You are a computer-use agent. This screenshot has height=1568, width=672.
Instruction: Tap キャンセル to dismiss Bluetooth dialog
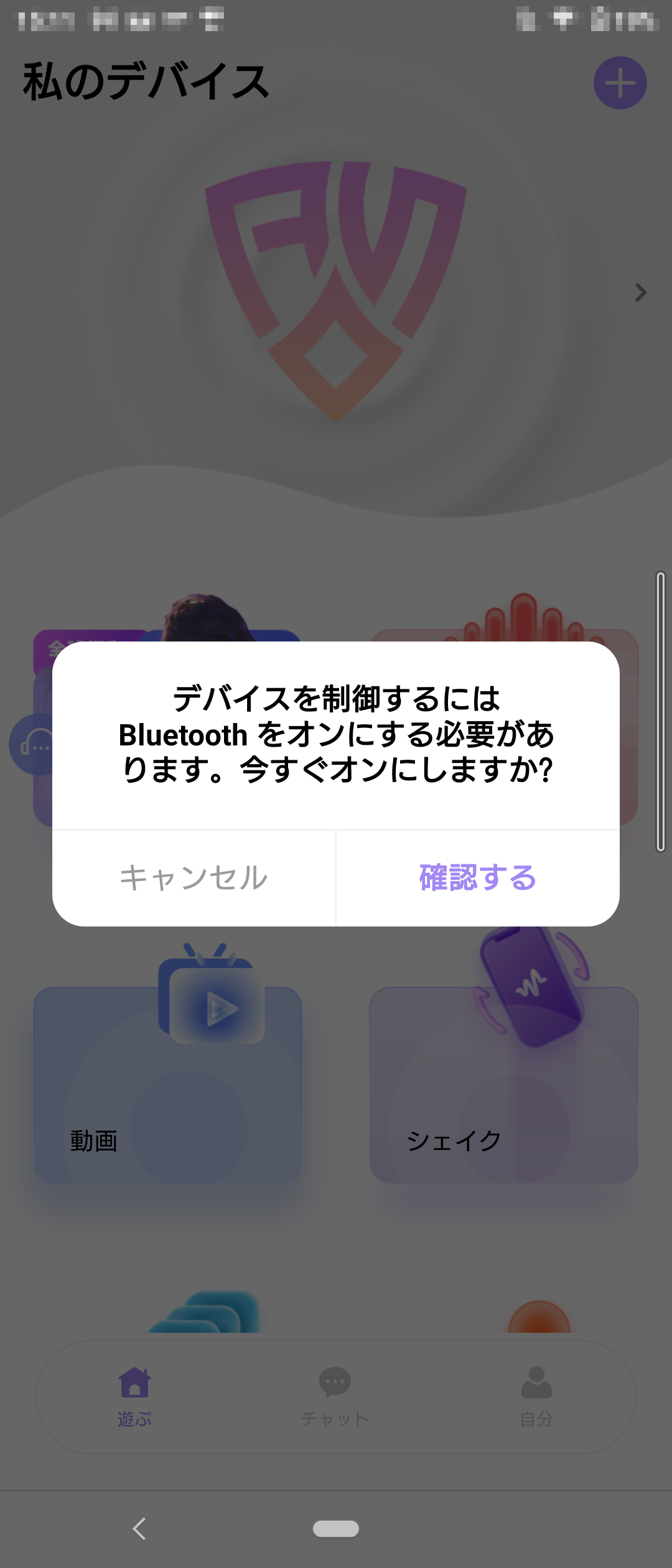tap(194, 878)
